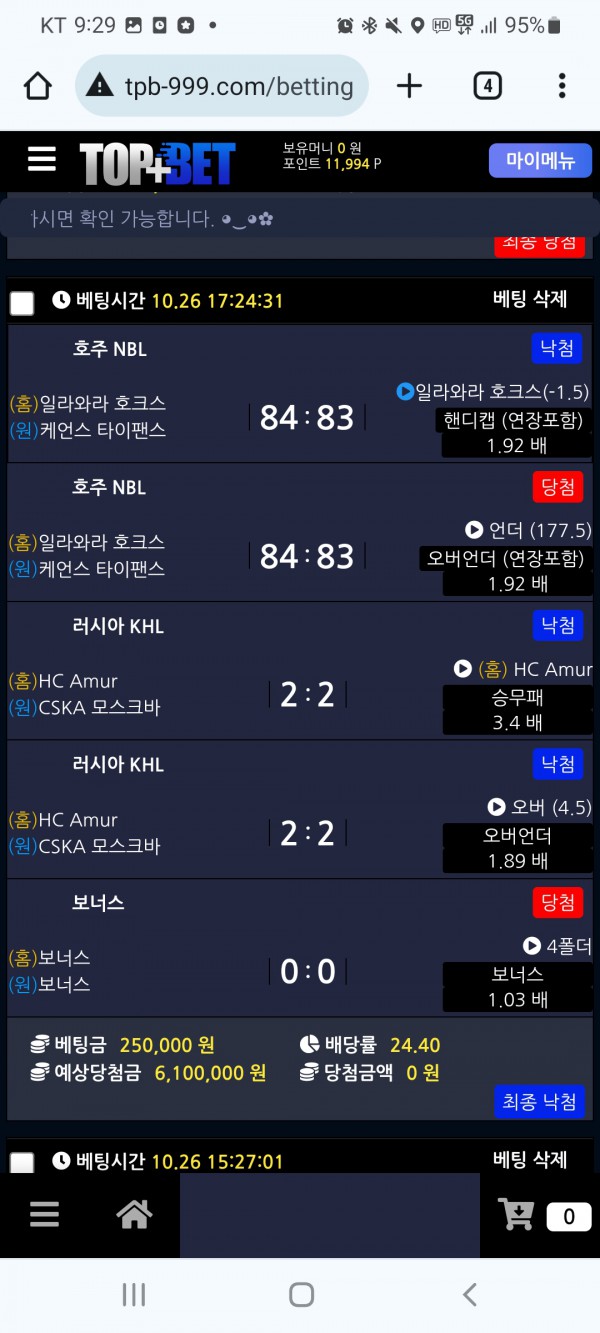Go to site home from bottom bar
The width and height of the screenshot is (600, 1333).
pyautogui.click(x=134, y=1215)
